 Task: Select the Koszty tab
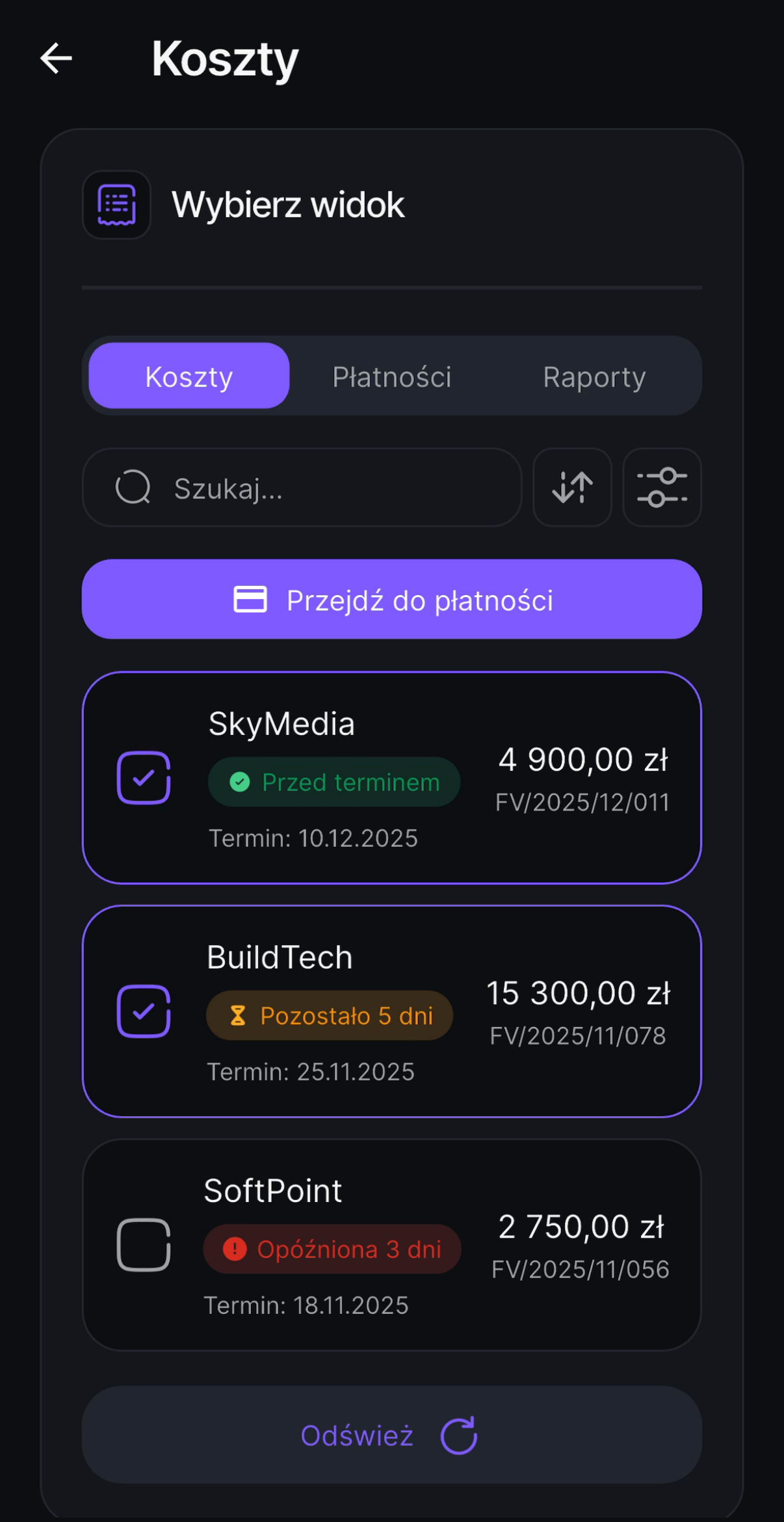coord(189,377)
